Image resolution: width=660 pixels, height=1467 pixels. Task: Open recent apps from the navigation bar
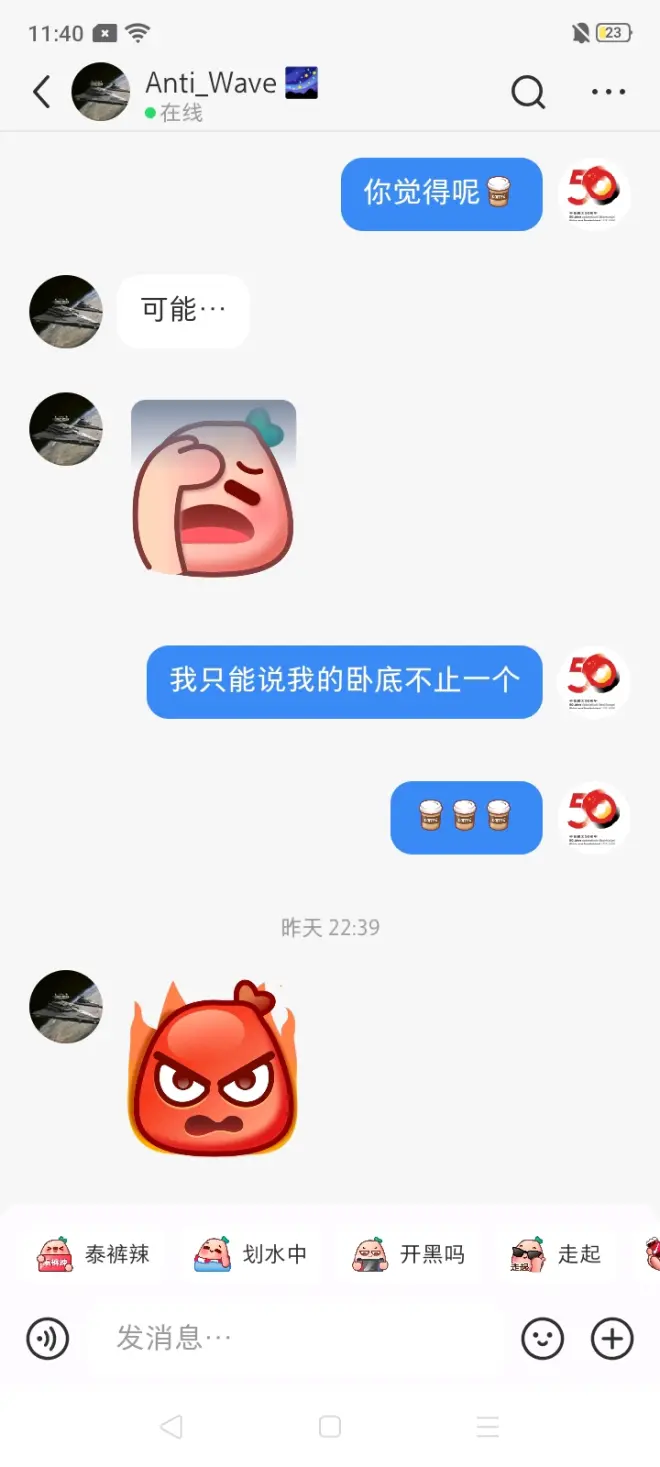coord(488,1426)
